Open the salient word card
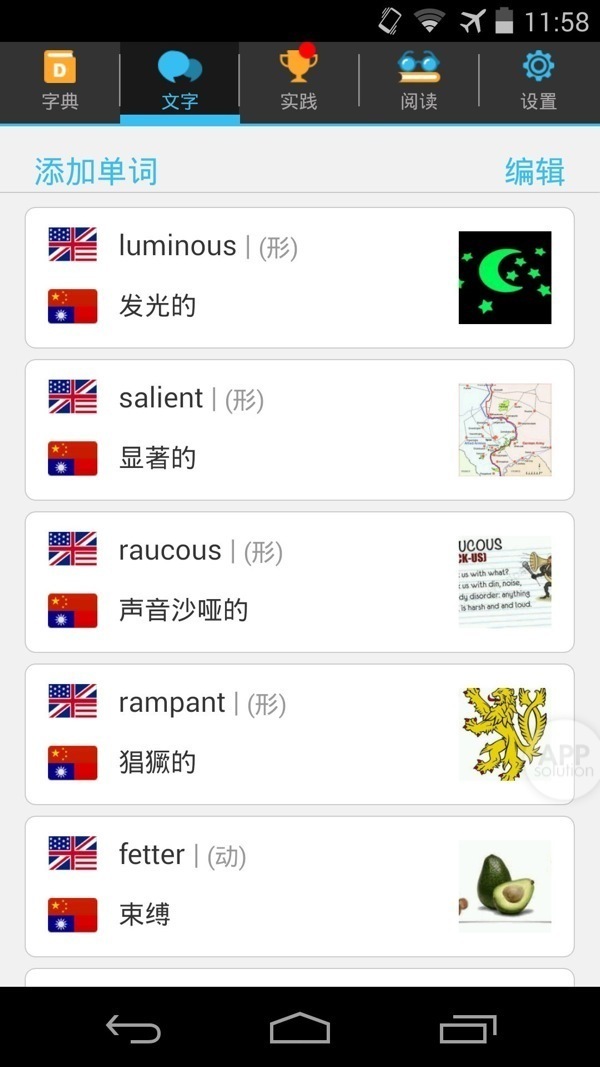This screenshot has width=600, height=1067. [x=299, y=429]
